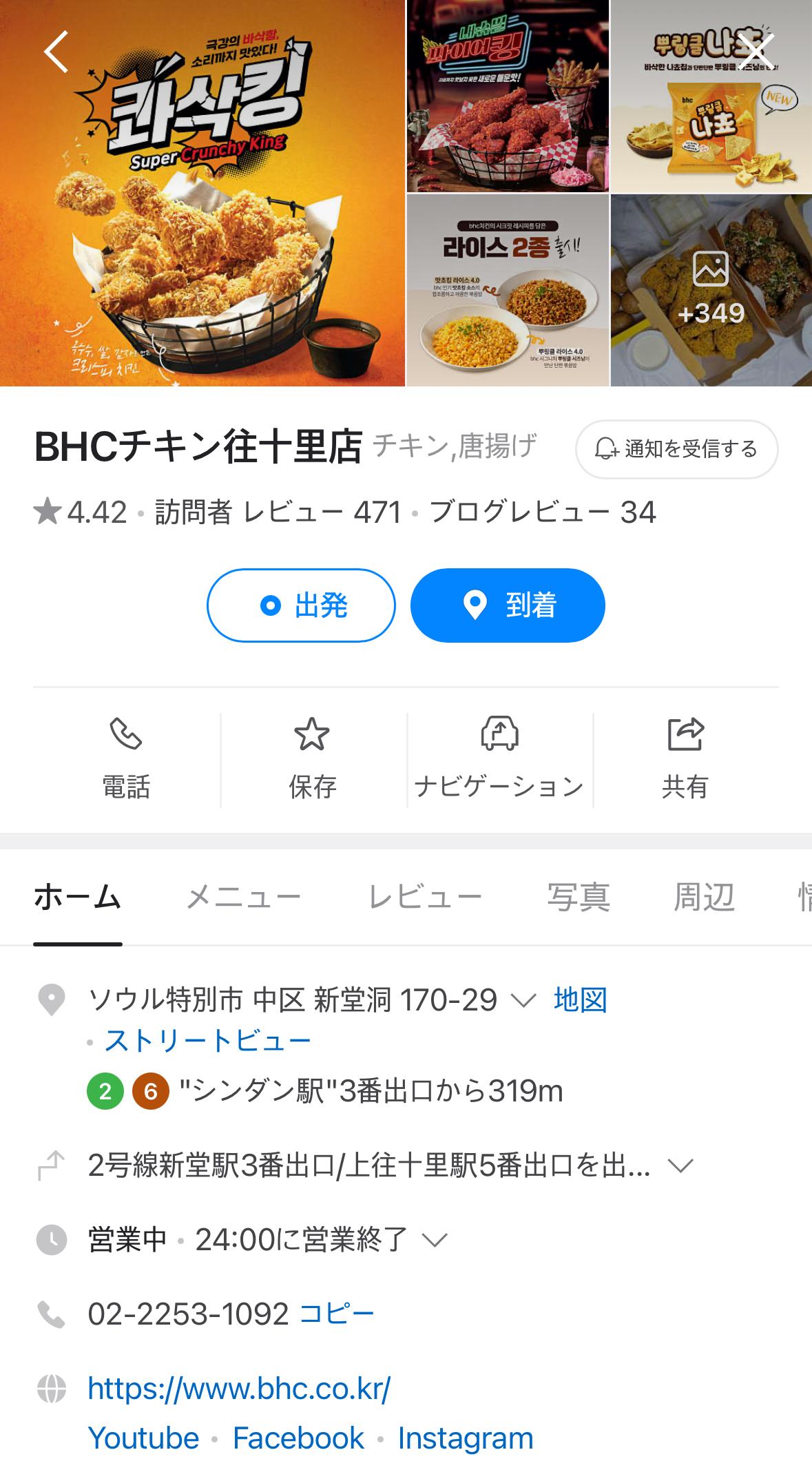Close the place page with the X
Image resolution: width=812 pixels, height=1461 pixels.
pyautogui.click(x=756, y=52)
